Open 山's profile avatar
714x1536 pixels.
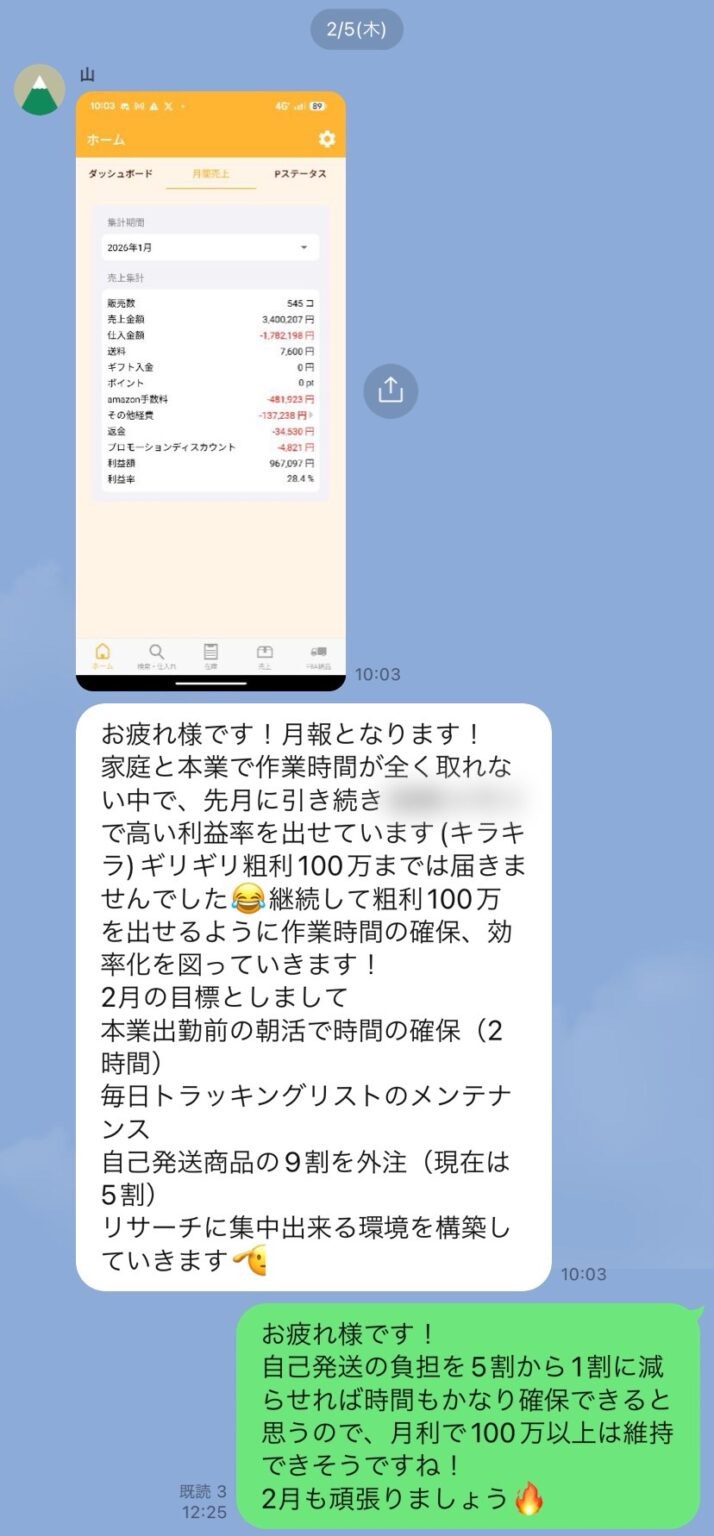(x=40, y=90)
